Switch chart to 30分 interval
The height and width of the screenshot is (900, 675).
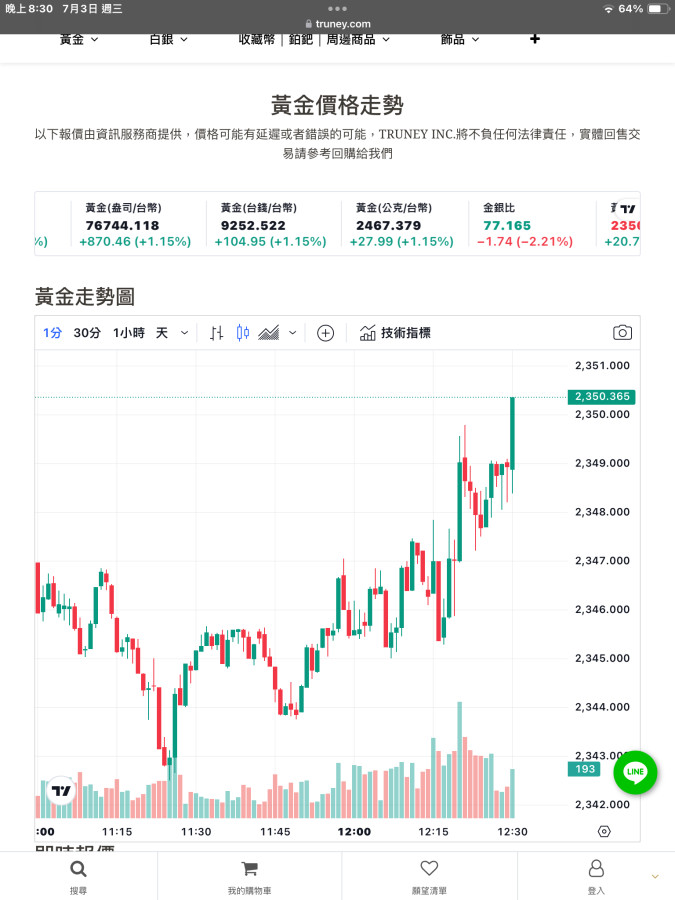pyautogui.click(x=87, y=333)
